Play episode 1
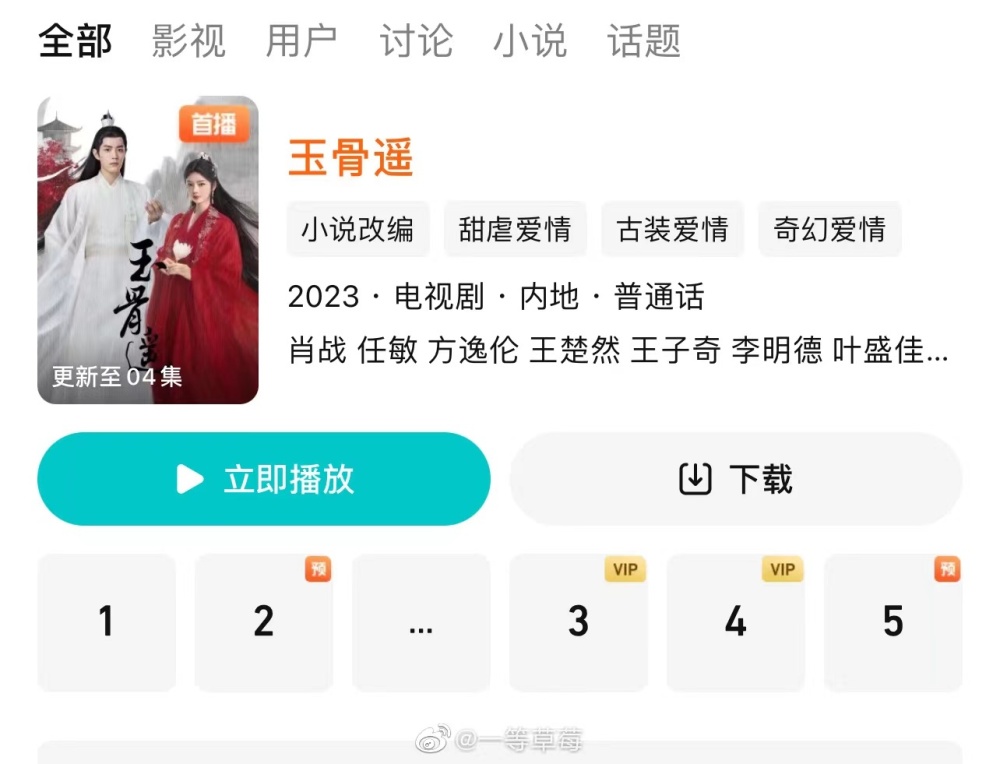 [x=106, y=622]
